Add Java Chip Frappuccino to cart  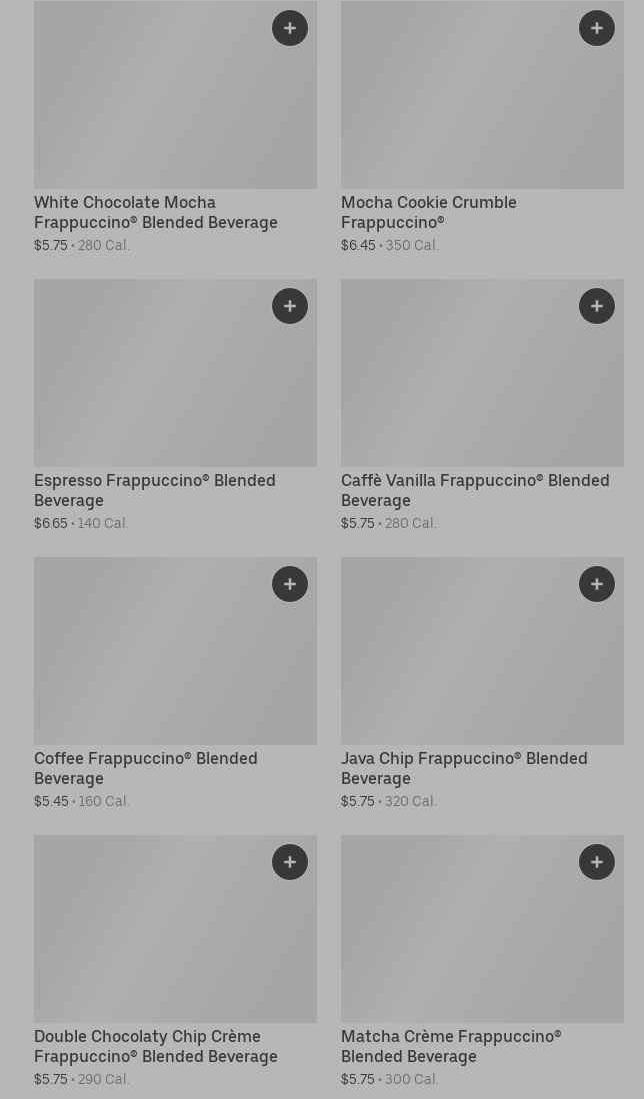[597, 584]
